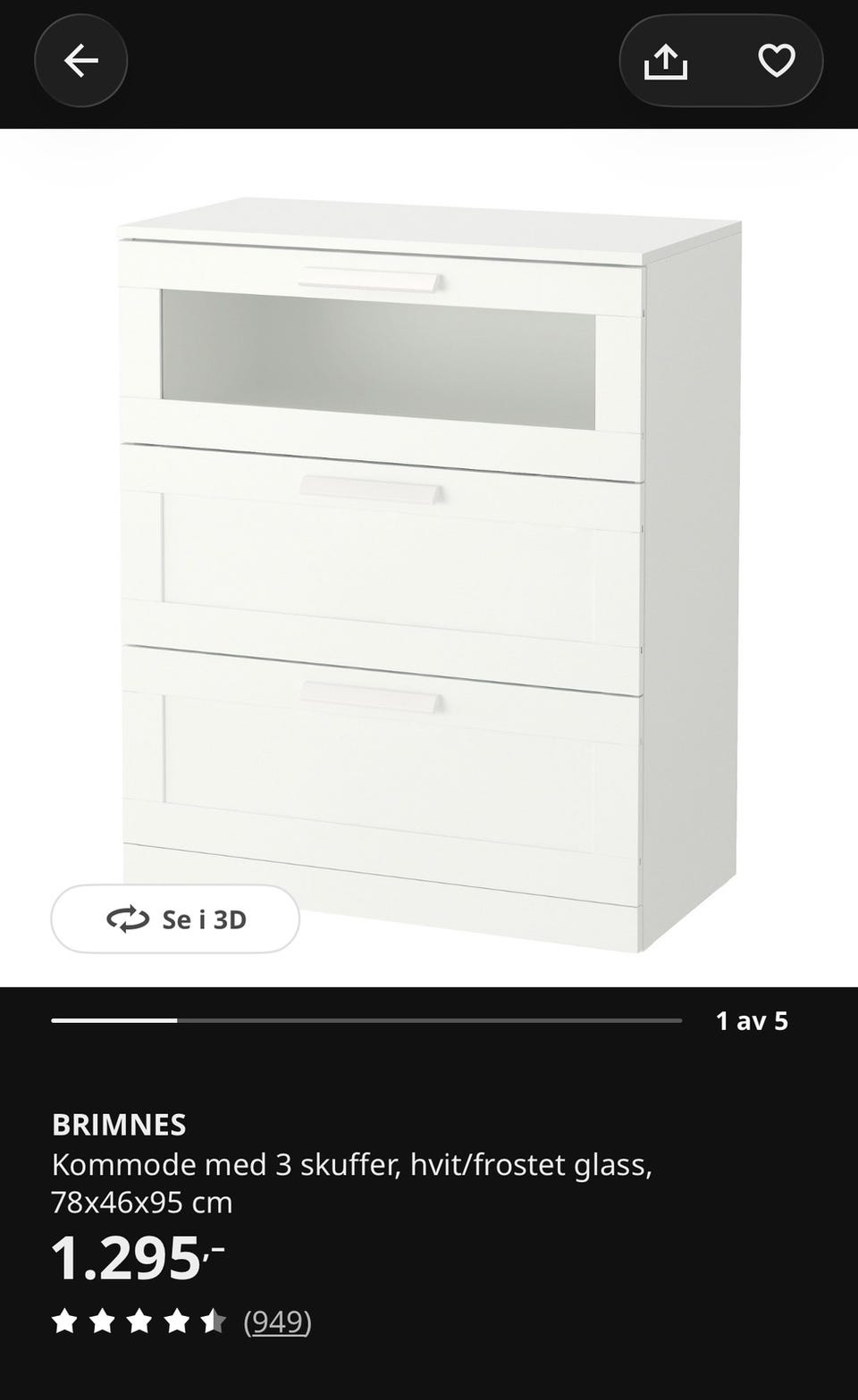Go back with the arrow button
The image size is (858, 1400).
81,61
